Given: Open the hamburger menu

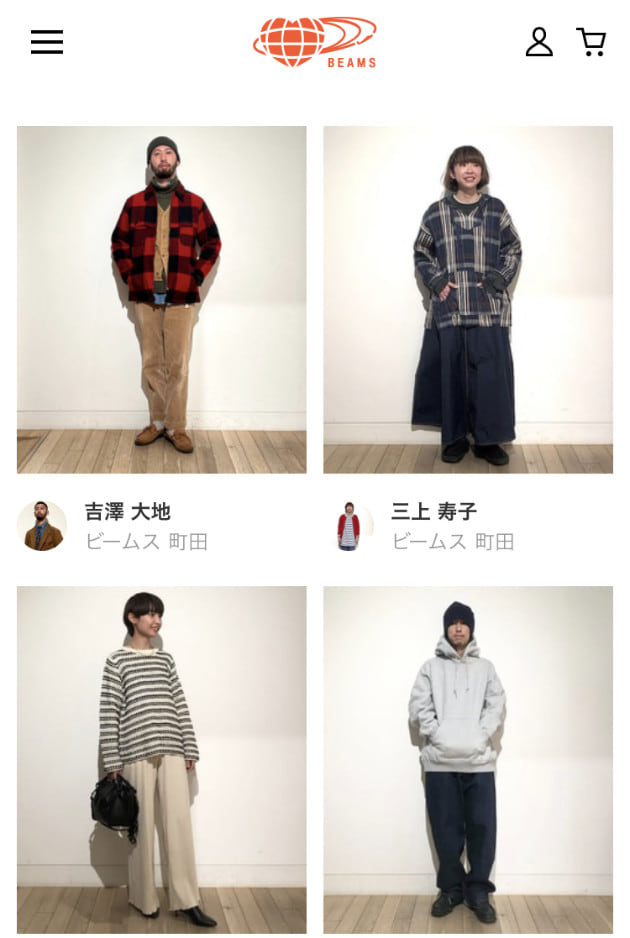Looking at the screenshot, I should pyautogui.click(x=47, y=42).
